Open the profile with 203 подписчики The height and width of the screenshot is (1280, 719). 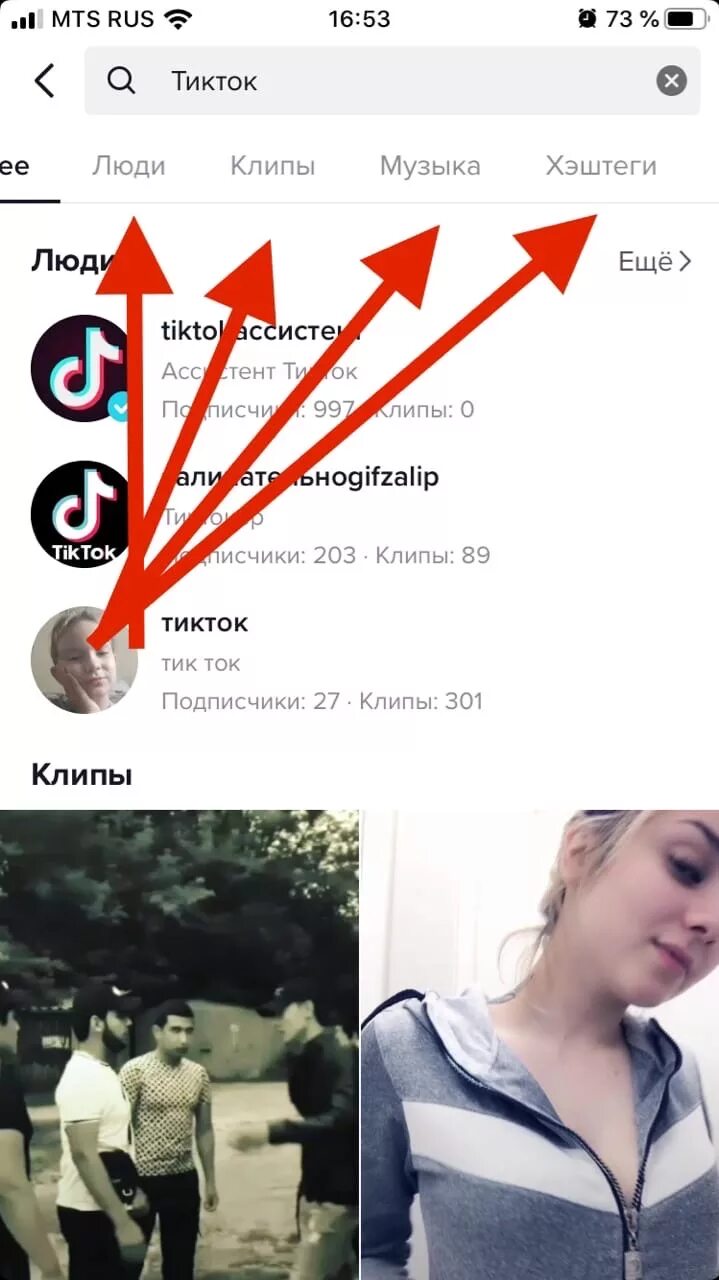[359, 515]
